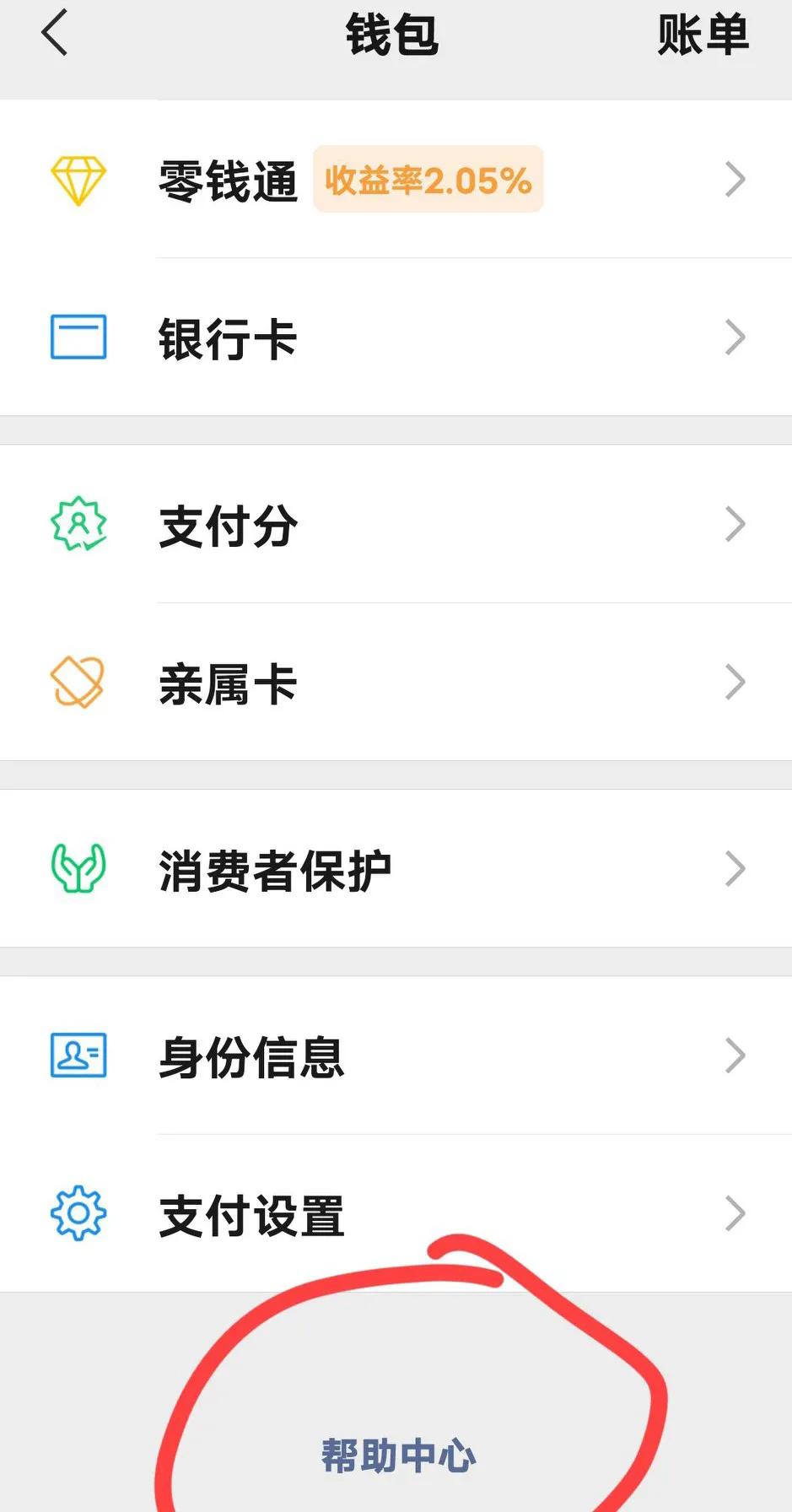Image resolution: width=792 pixels, height=1512 pixels.
Task: Expand the 消费者保护 chevron arrow
Action: point(735,868)
